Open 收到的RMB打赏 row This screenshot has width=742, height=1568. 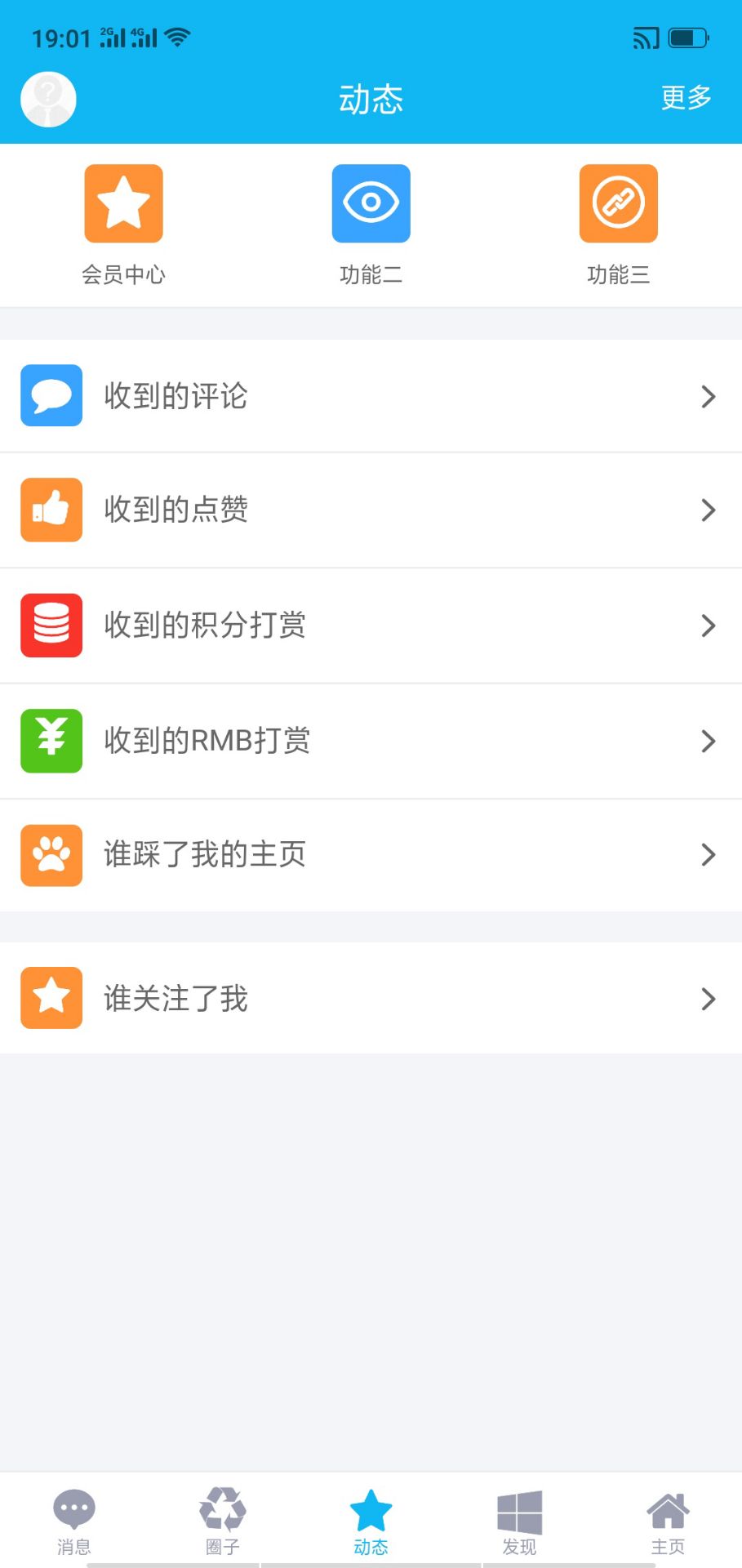371,741
